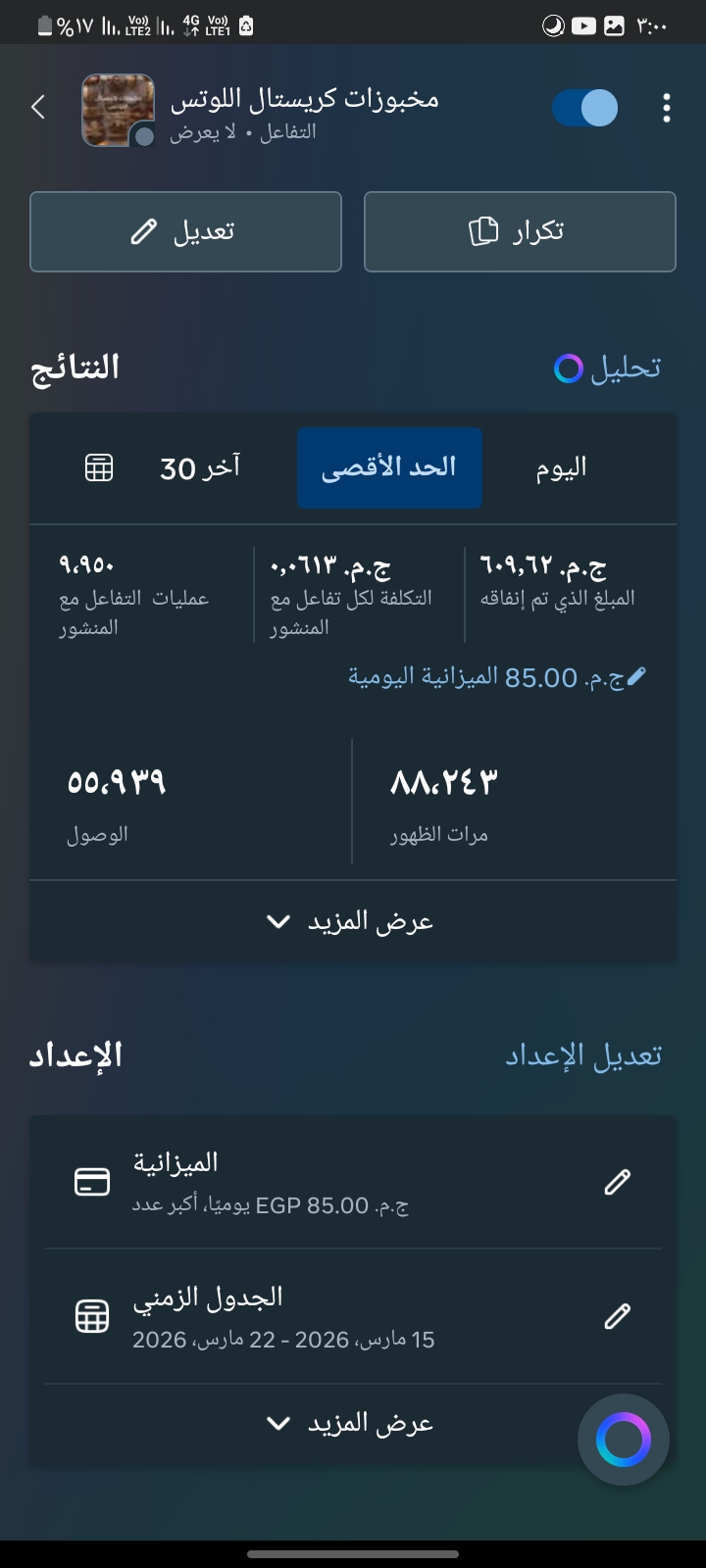Edit the الجدول الزمني schedule row
Screen dimensions: 706x1568
click(617, 1315)
